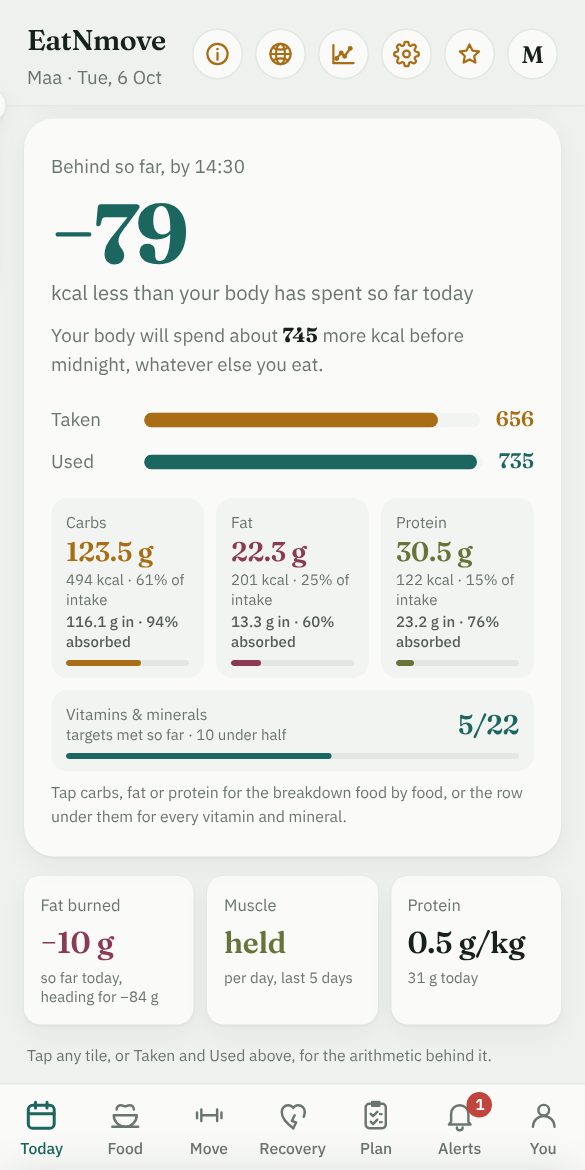
Task: Switch to the Food tab
Action: 125,1128
